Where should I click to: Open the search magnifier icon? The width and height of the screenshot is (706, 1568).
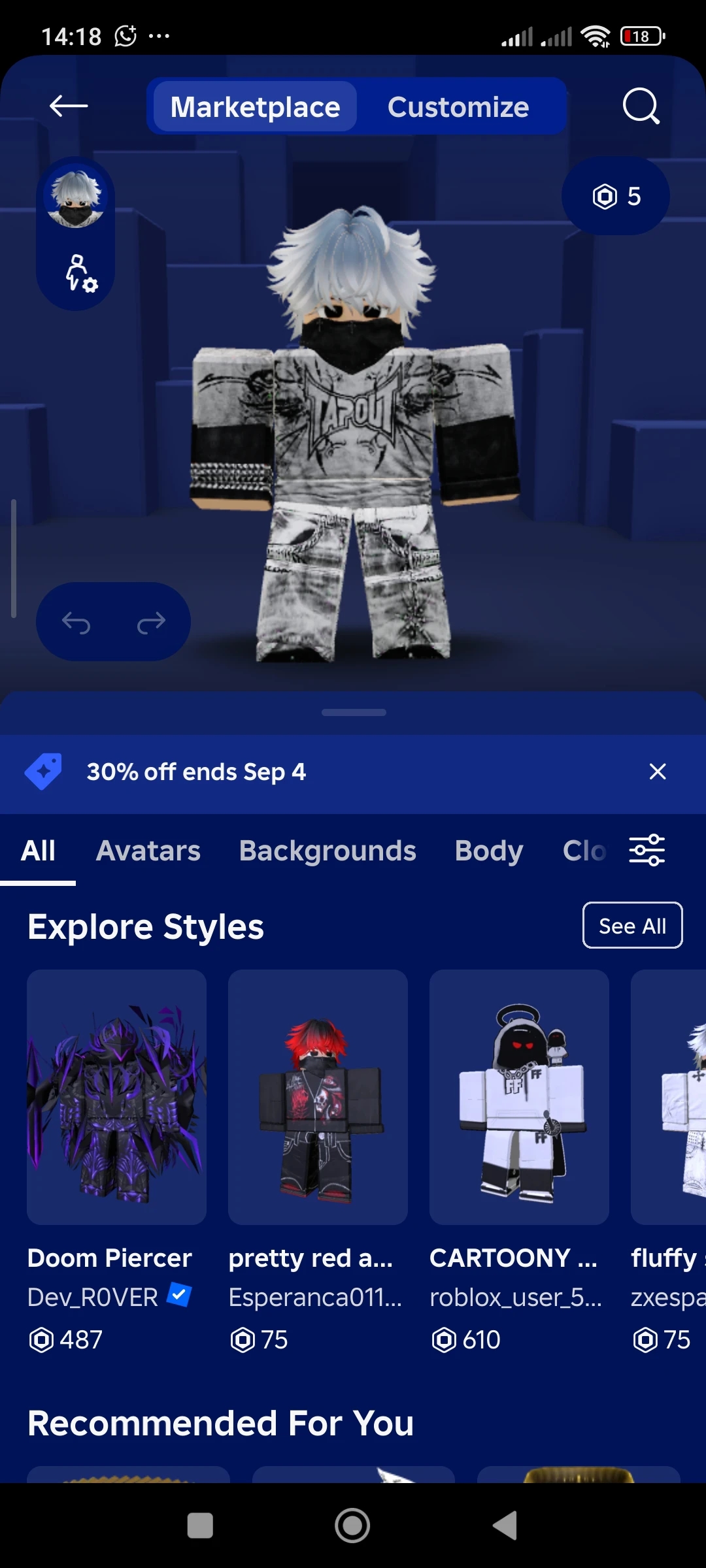[x=641, y=106]
